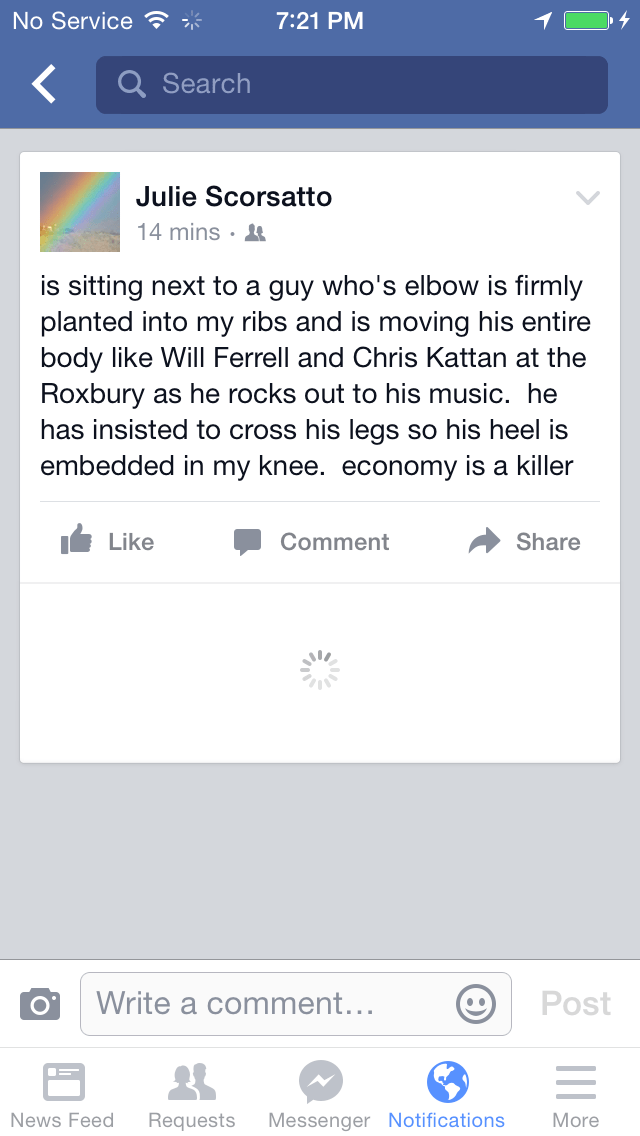Attach a photo with the camera icon
Image resolution: width=640 pixels, height=1136 pixels.
point(40,1004)
